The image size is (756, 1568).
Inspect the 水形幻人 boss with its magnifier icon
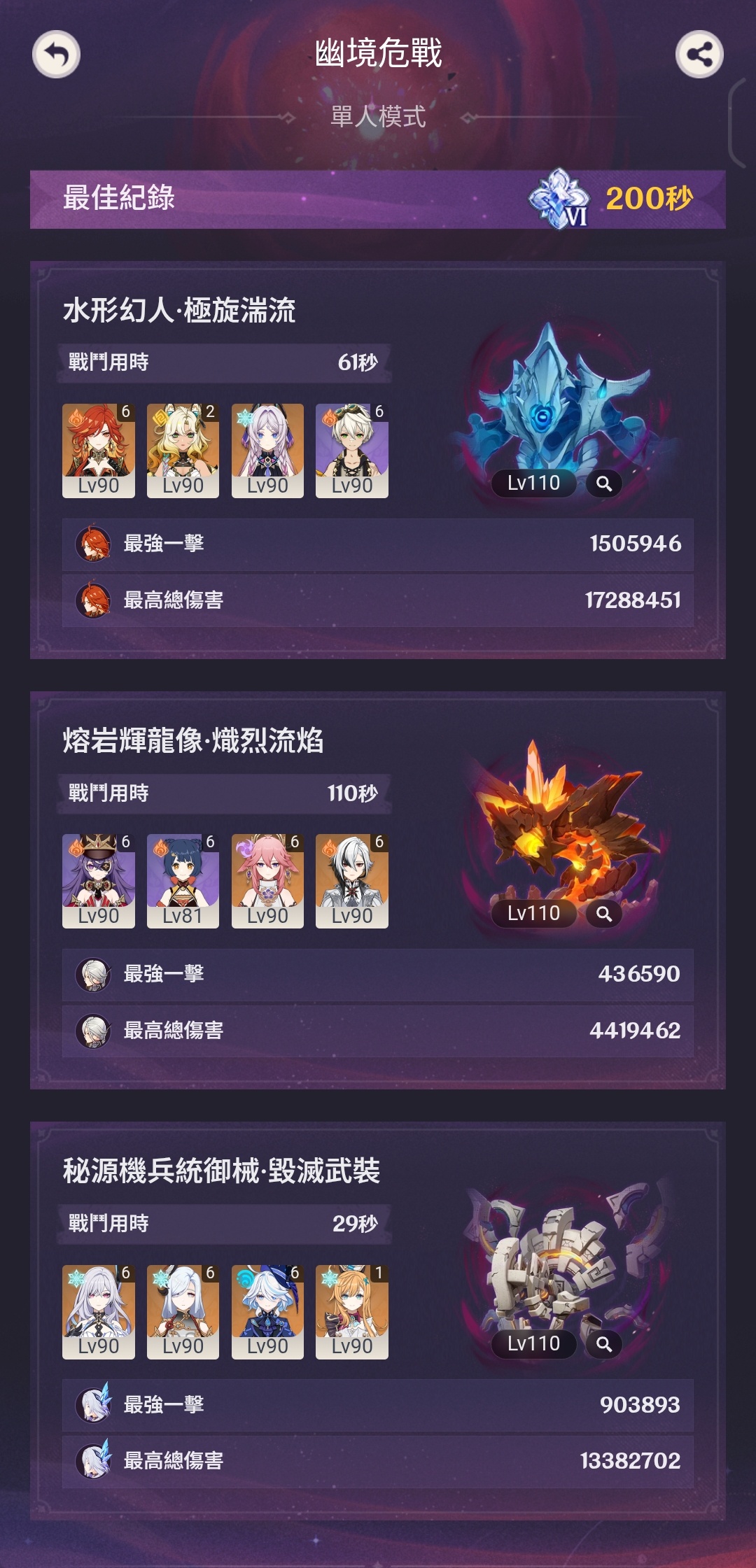point(603,483)
